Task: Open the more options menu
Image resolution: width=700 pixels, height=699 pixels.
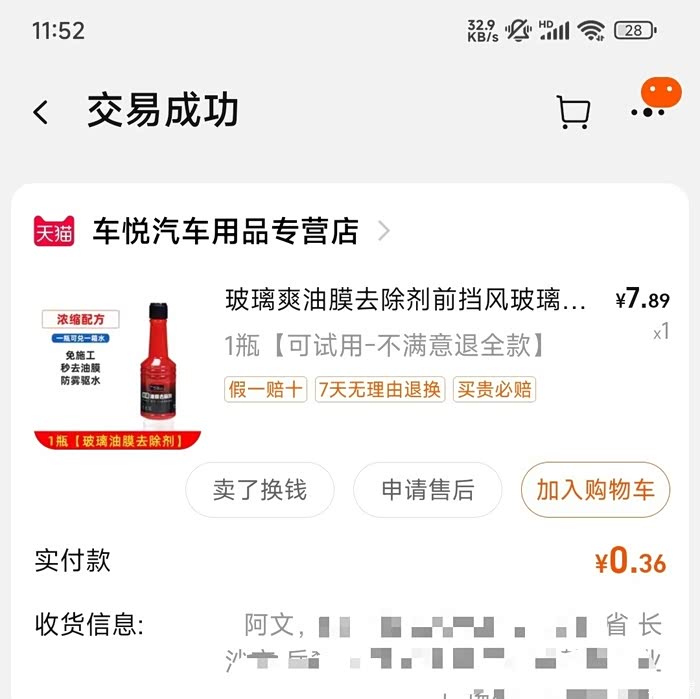Action: point(650,110)
